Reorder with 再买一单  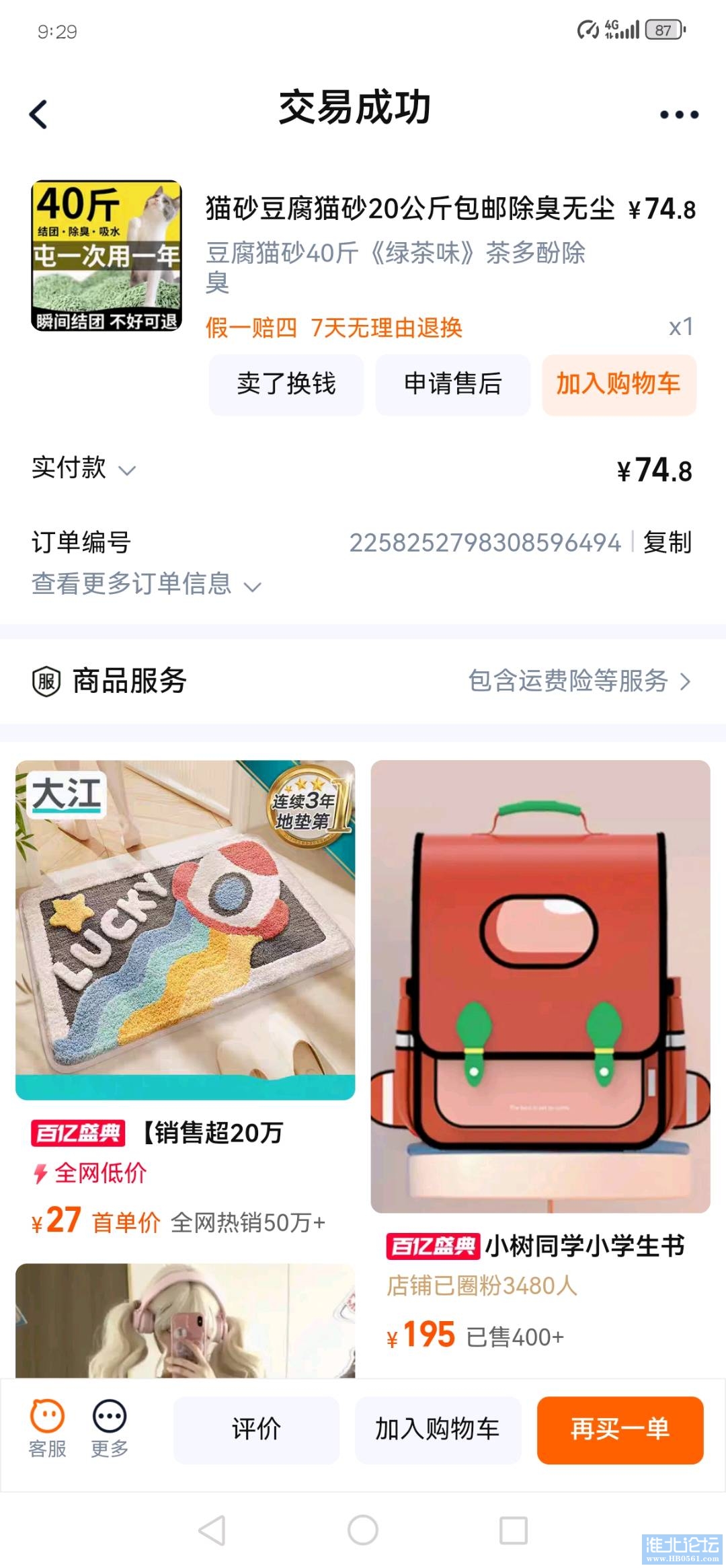coord(620,1429)
